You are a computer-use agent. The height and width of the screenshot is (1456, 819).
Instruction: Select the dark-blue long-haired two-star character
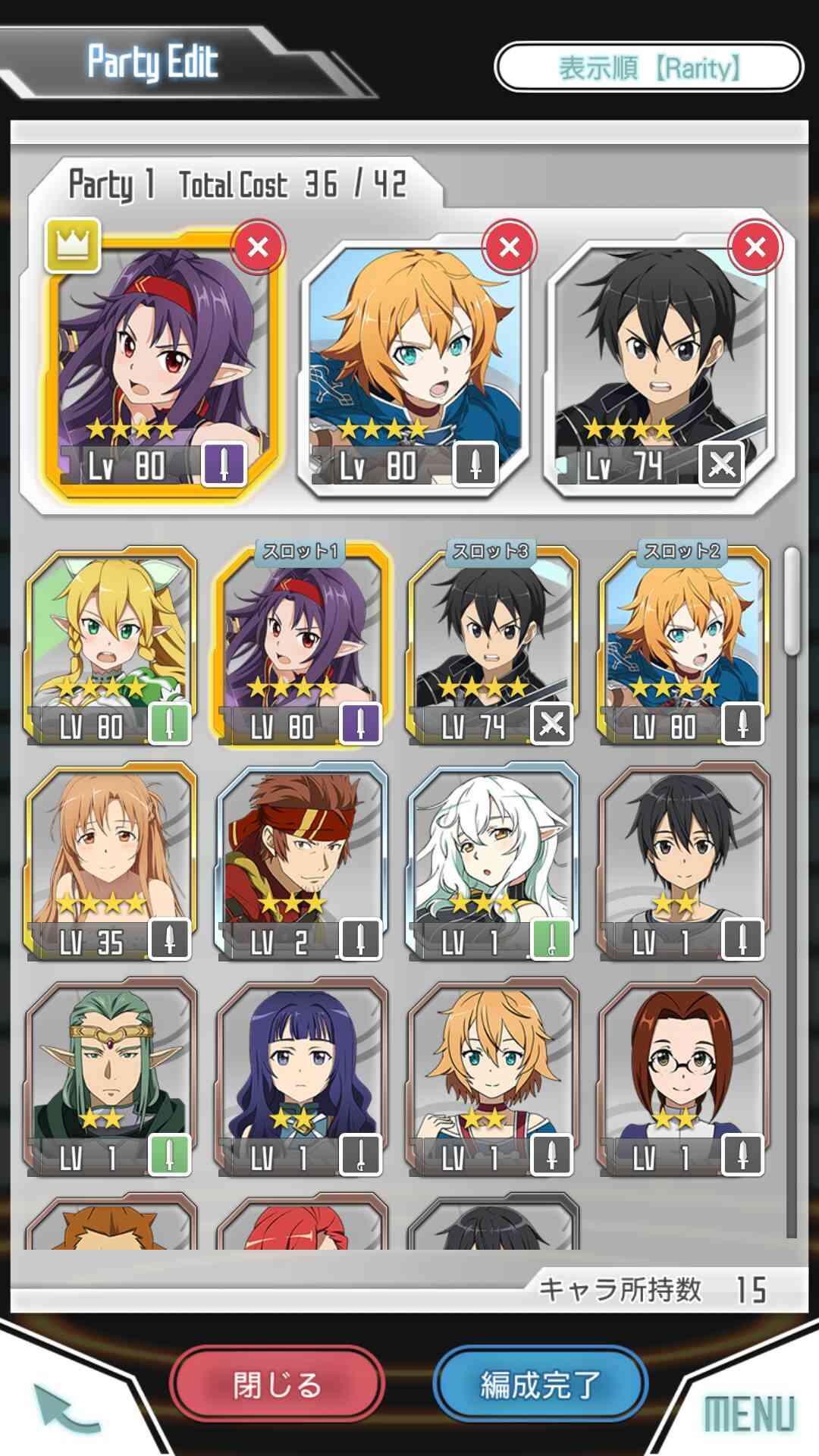tap(302, 1078)
